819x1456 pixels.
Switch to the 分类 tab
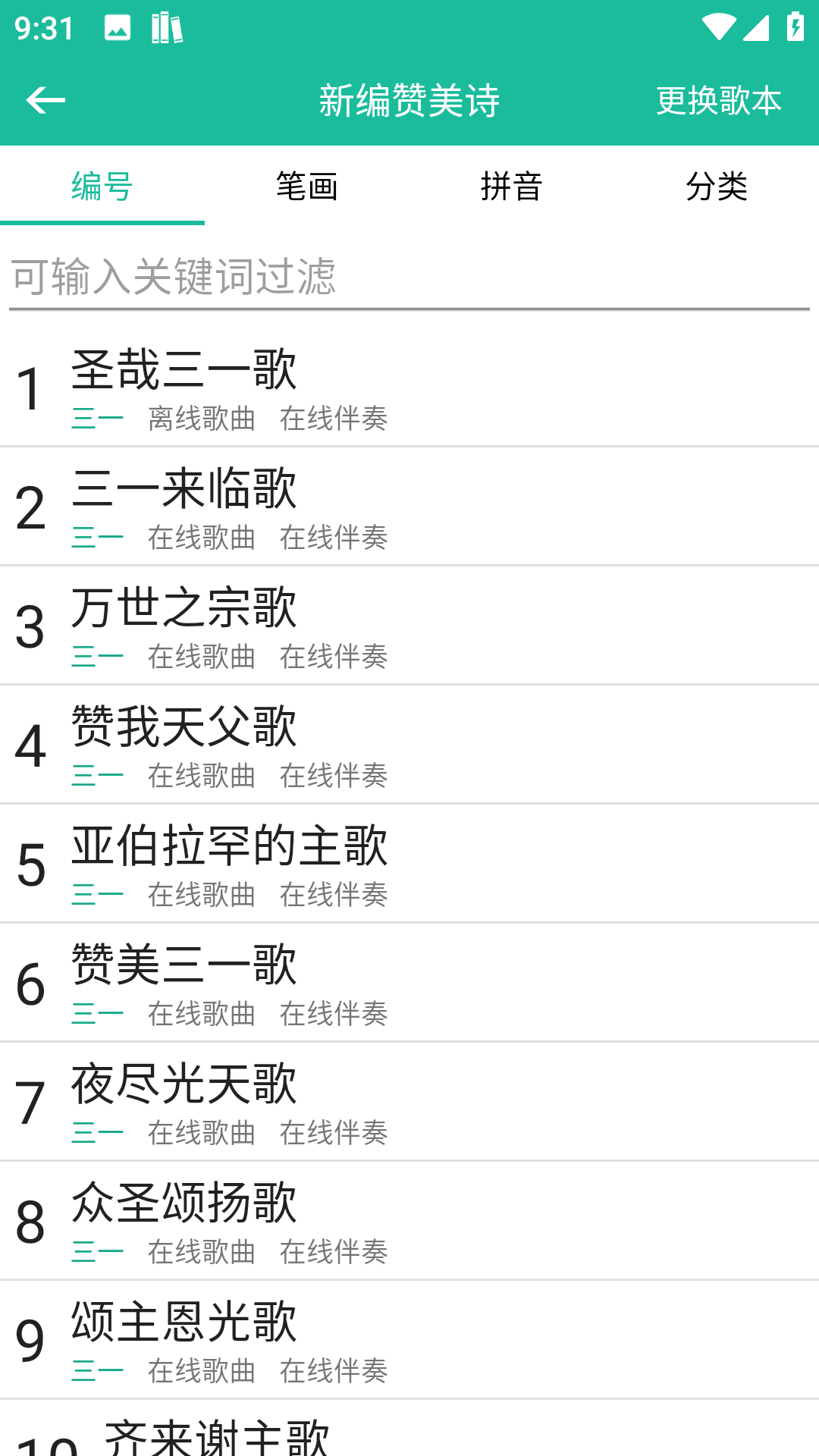[x=716, y=186]
